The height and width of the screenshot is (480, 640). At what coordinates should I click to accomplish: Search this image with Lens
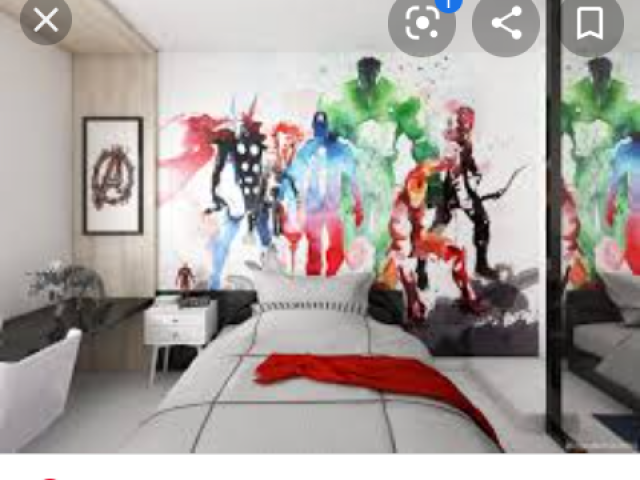422,22
